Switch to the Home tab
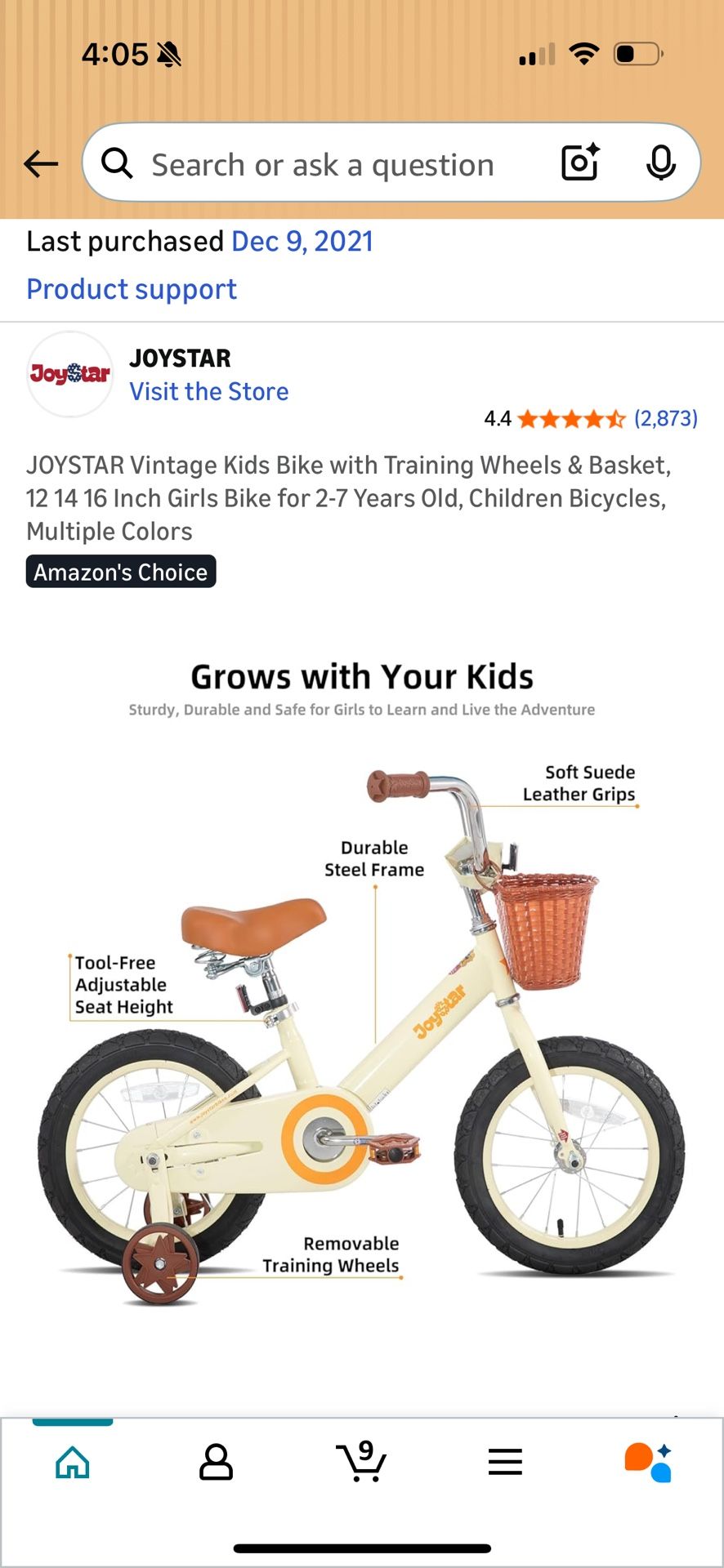724x1568 pixels. (x=73, y=1462)
